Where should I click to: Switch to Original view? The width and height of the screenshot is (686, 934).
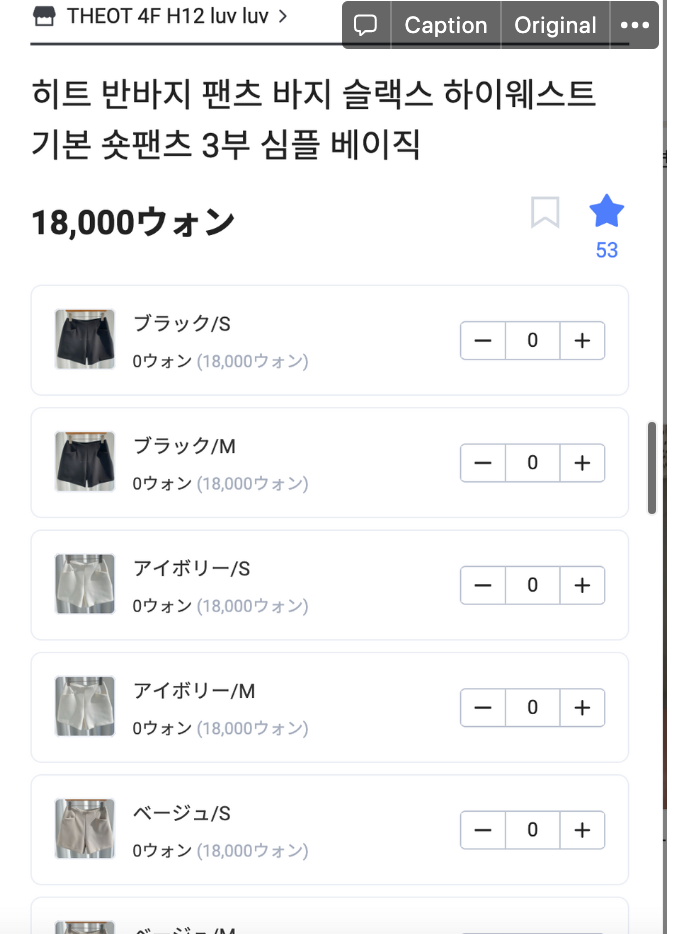click(x=555, y=25)
